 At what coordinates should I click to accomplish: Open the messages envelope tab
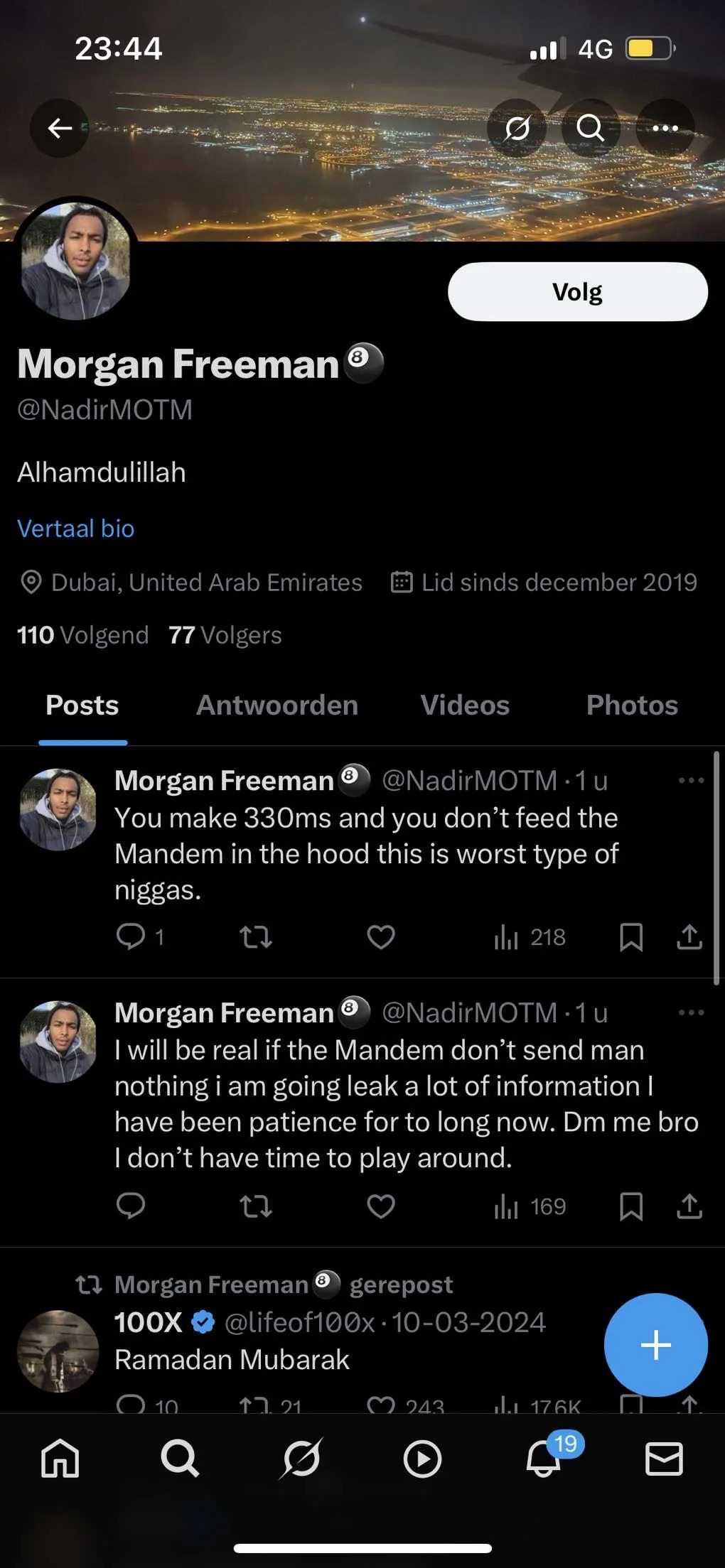pos(664,1459)
